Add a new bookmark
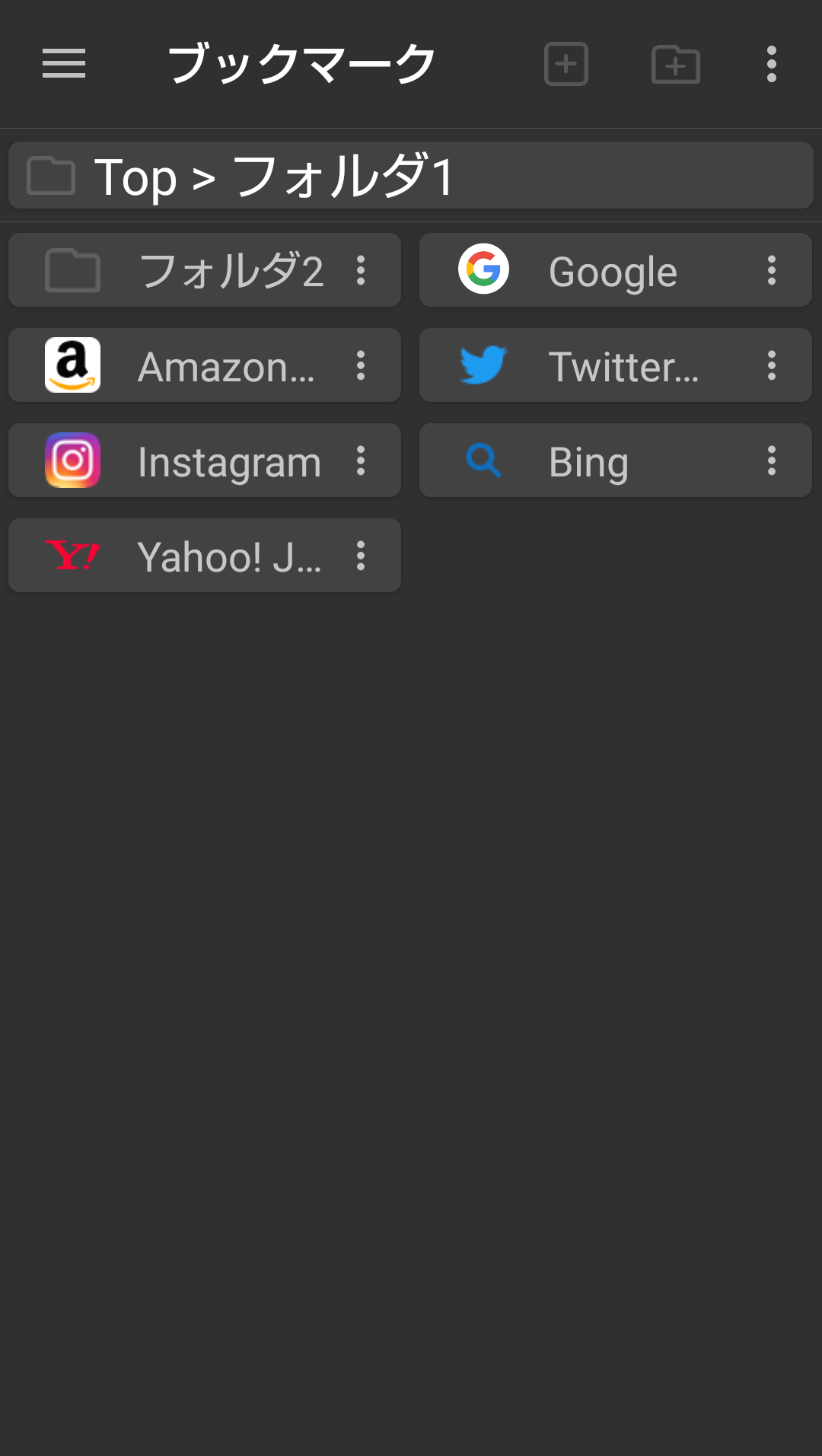 pos(566,64)
